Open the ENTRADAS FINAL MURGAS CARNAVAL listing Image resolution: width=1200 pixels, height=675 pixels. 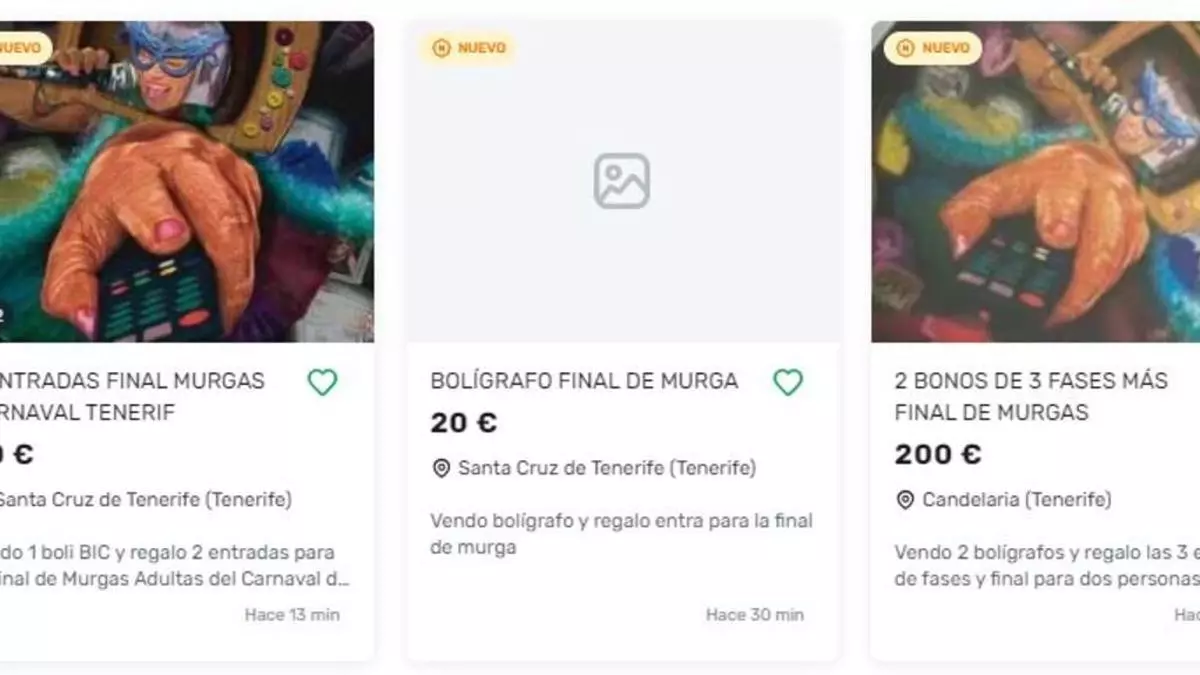coord(130,395)
